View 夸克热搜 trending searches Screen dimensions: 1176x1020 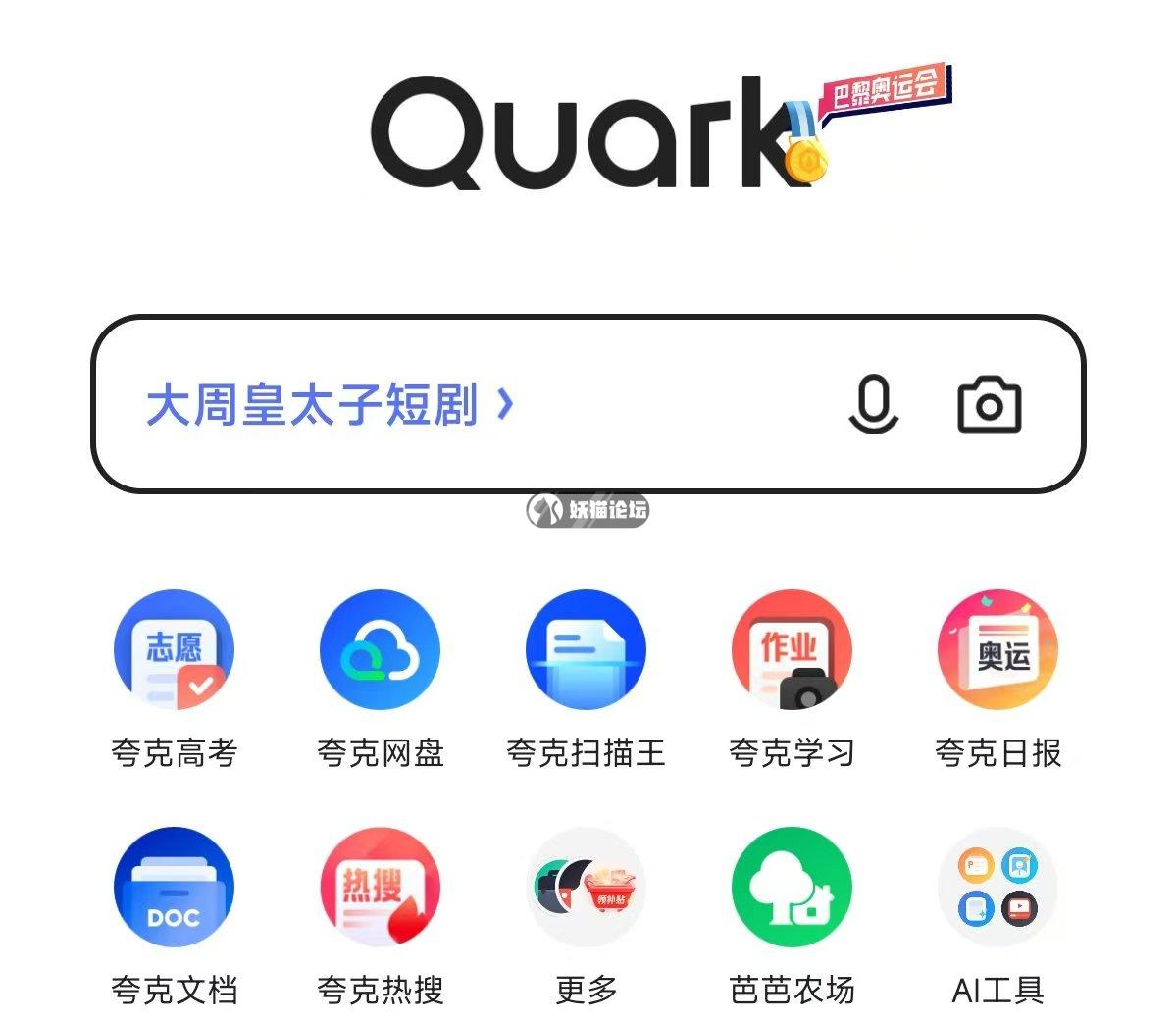(x=380, y=888)
